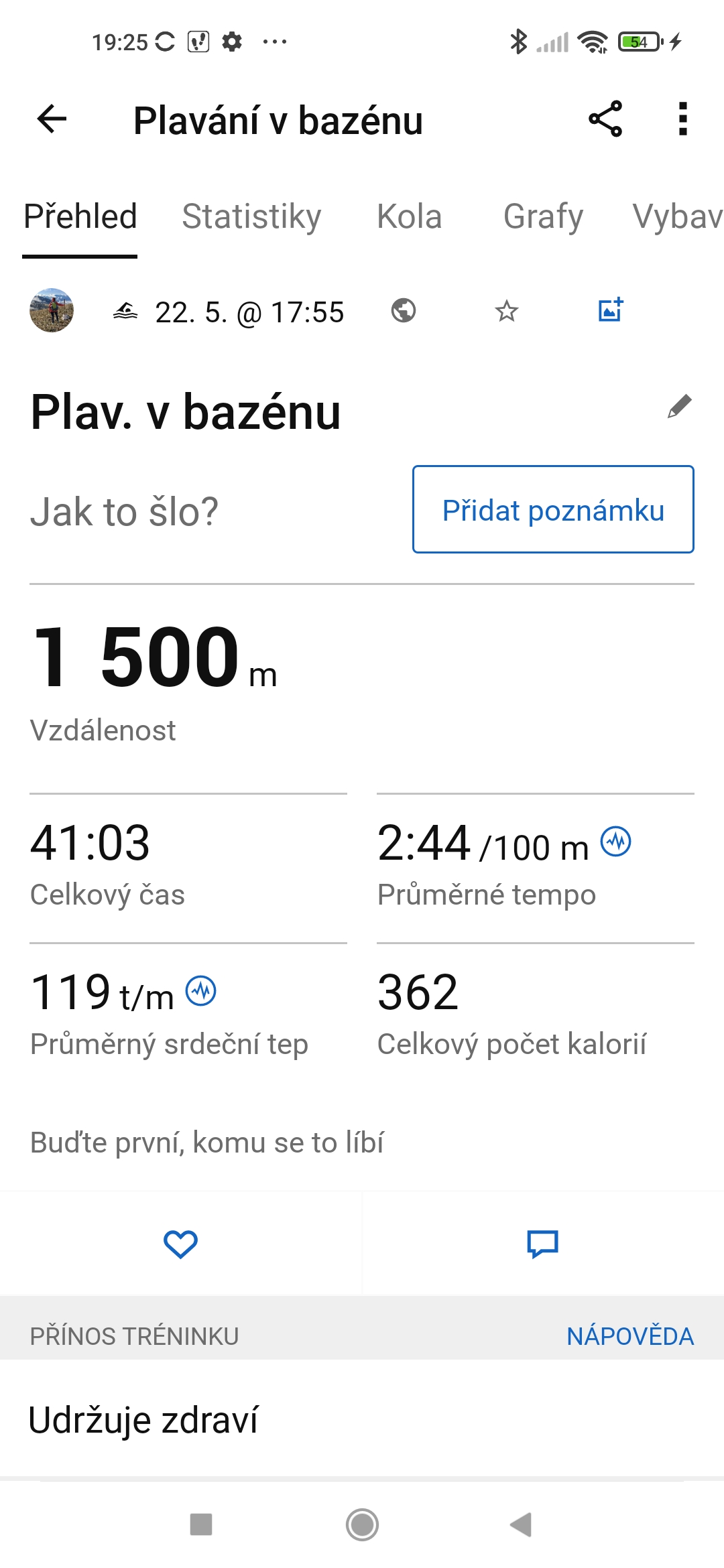This screenshot has width=724, height=1568.
Task: Switch to the Statistiky tab
Action: coord(251,217)
